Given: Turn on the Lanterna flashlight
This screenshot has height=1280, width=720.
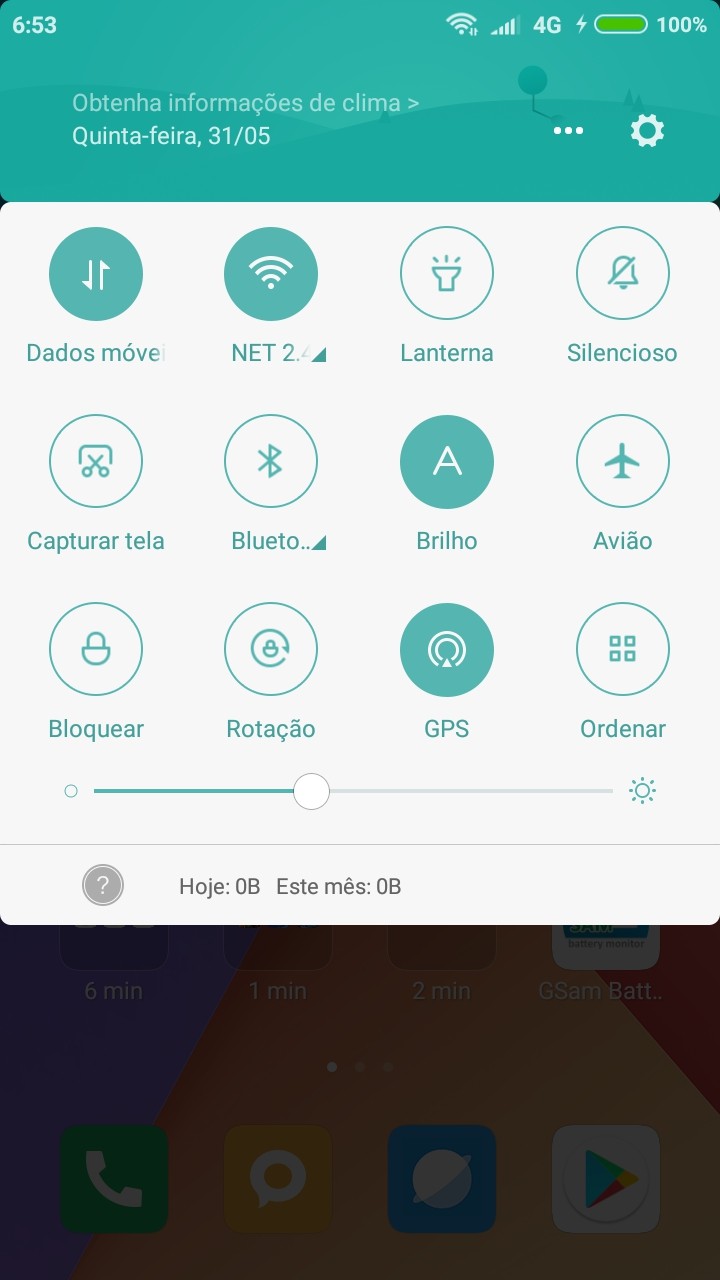Looking at the screenshot, I should click(x=446, y=274).
